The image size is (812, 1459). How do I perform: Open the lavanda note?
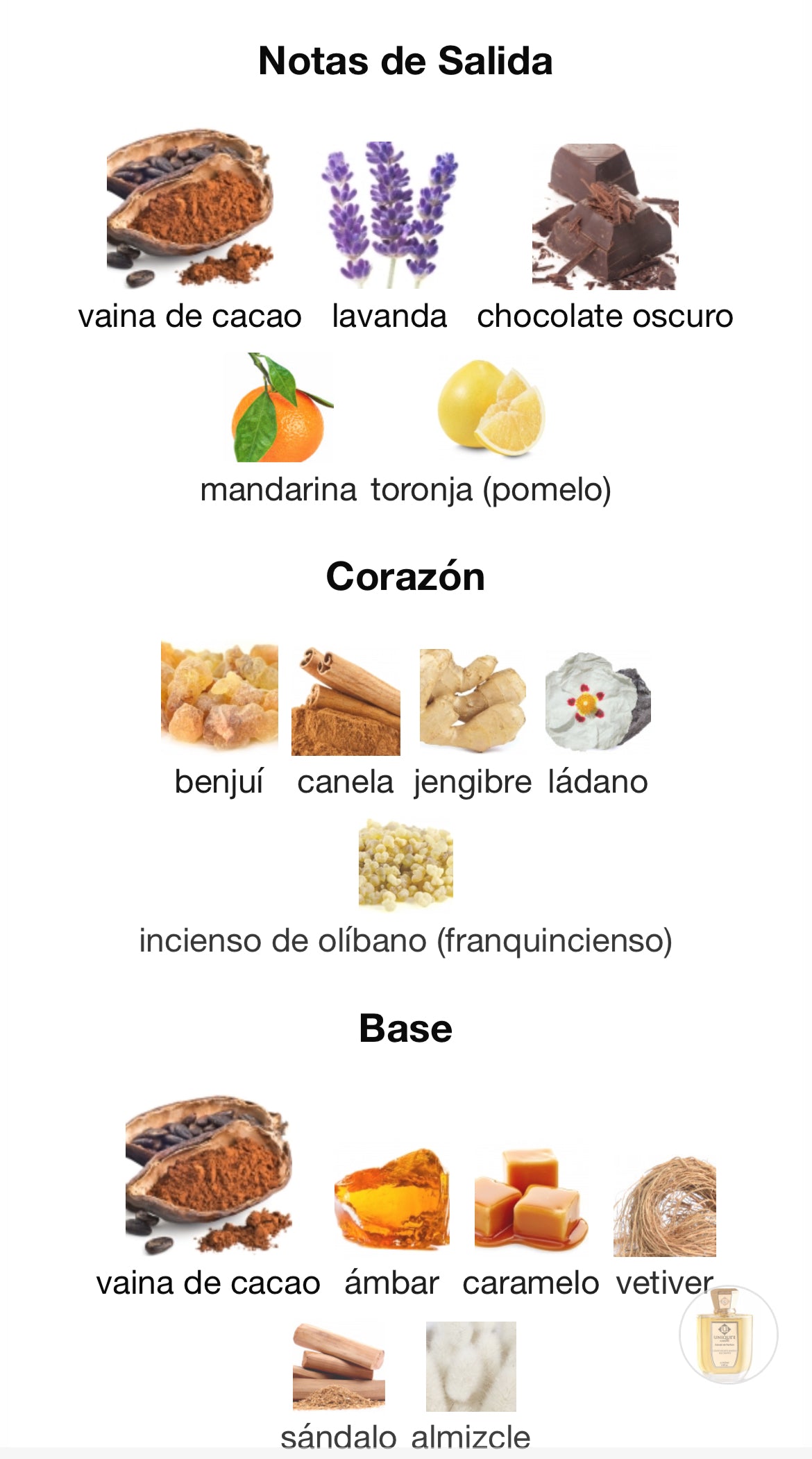coord(389,217)
